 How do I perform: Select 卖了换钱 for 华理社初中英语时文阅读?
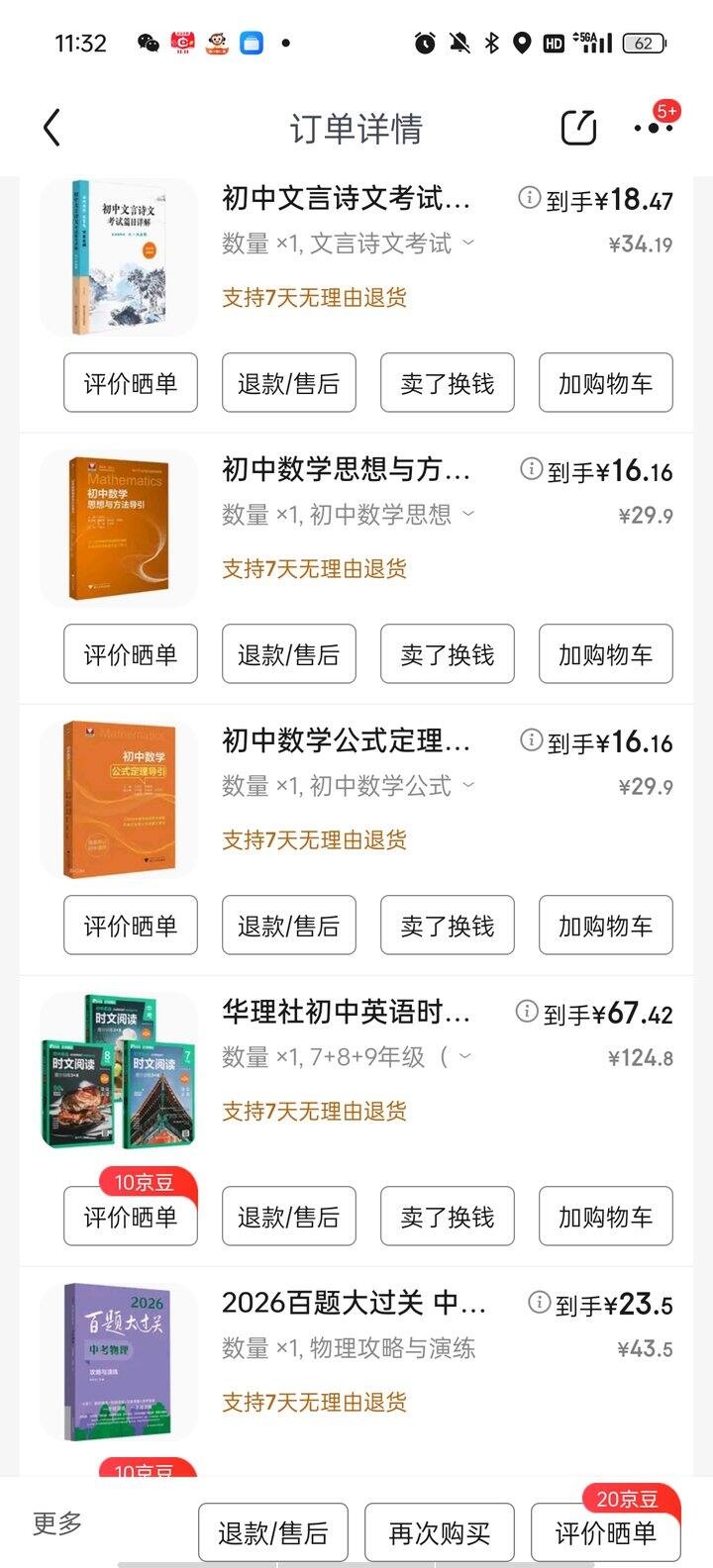448,1217
